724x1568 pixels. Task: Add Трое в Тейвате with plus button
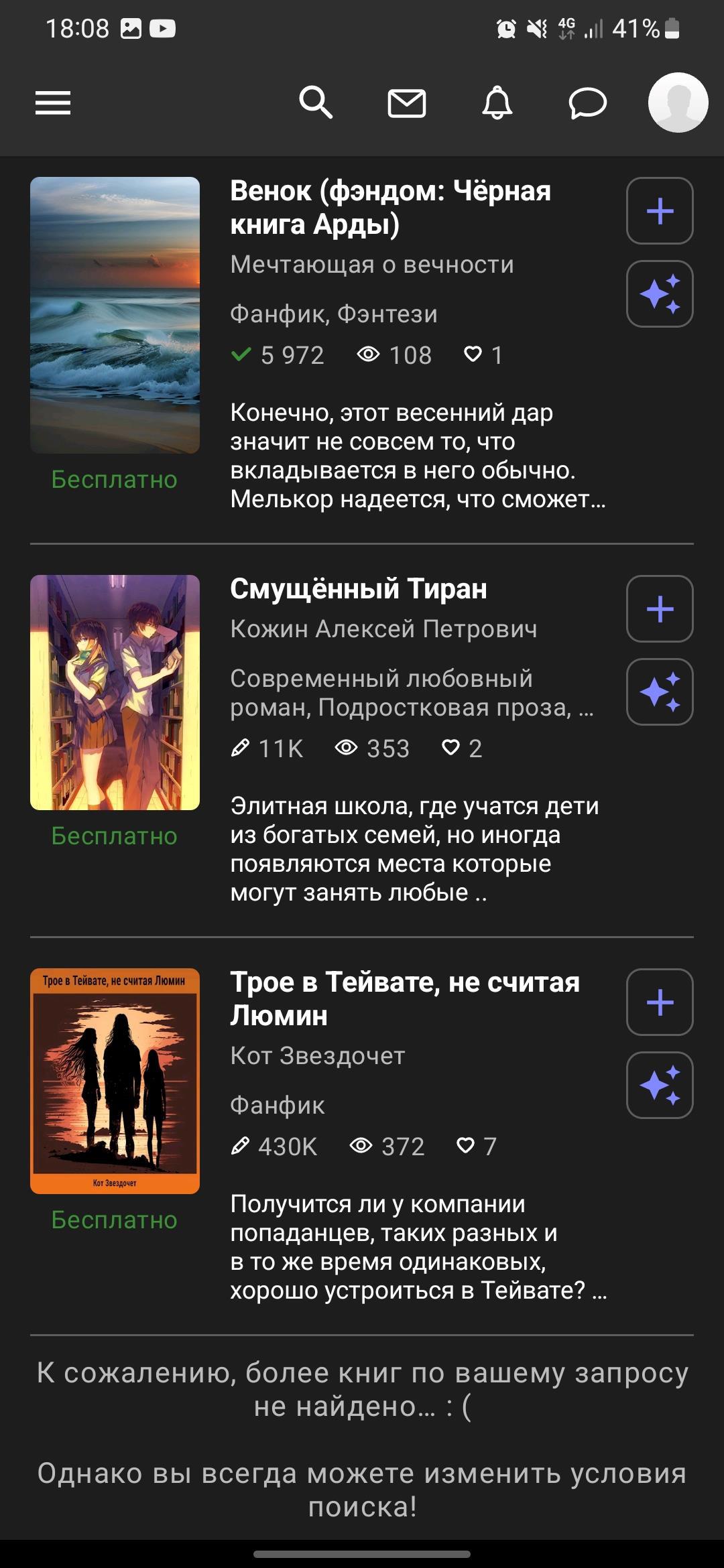tap(660, 1002)
